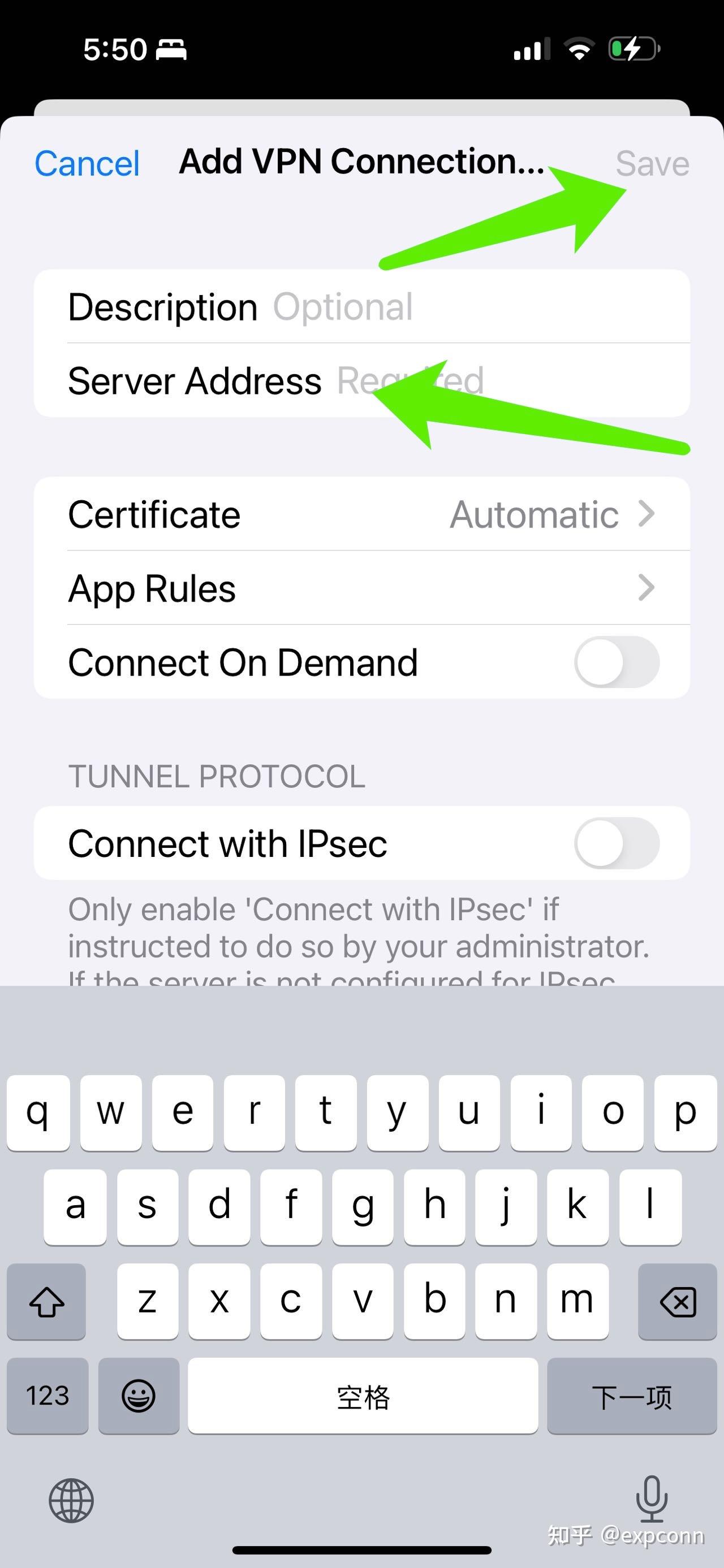Enable Connect On Demand
724x1568 pixels.
click(x=616, y=663)
